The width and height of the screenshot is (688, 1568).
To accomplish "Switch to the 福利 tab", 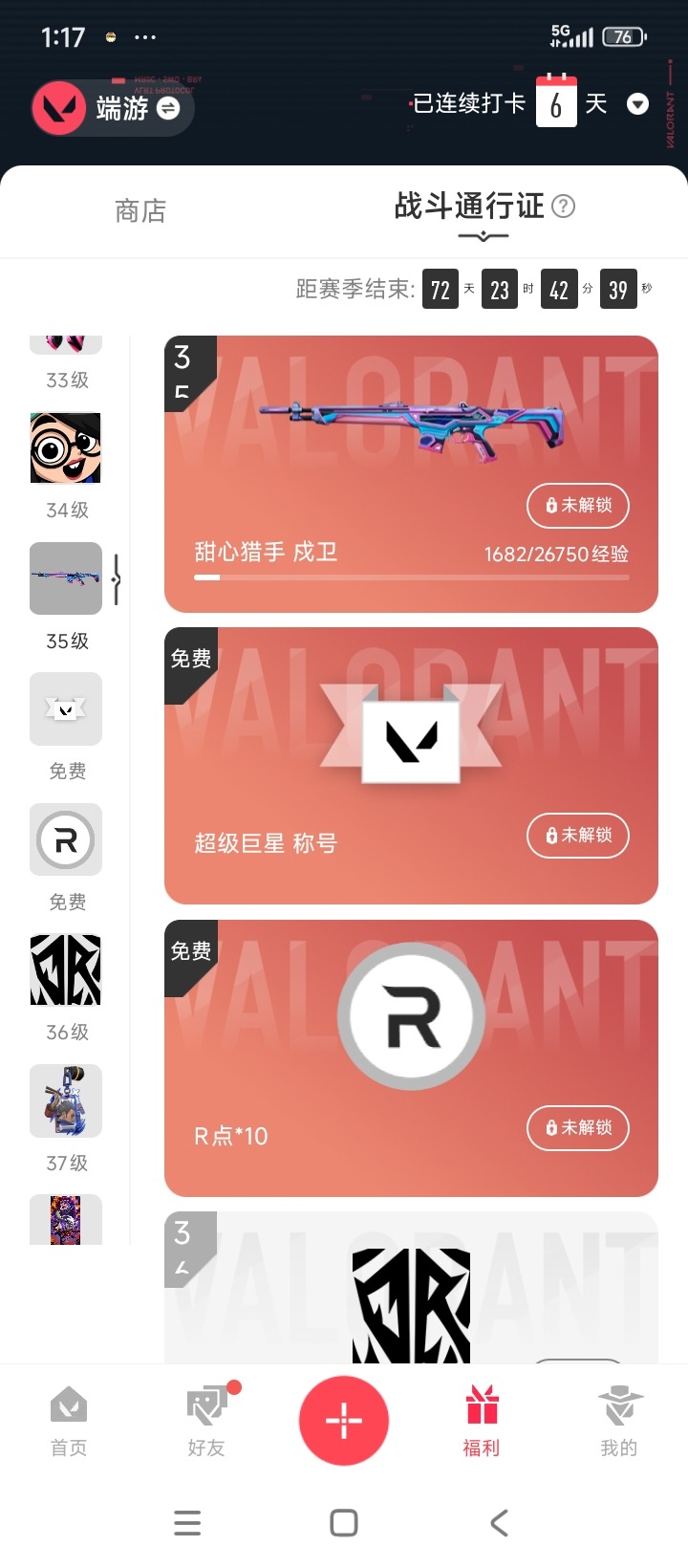I will click(x=482, y=1420).
